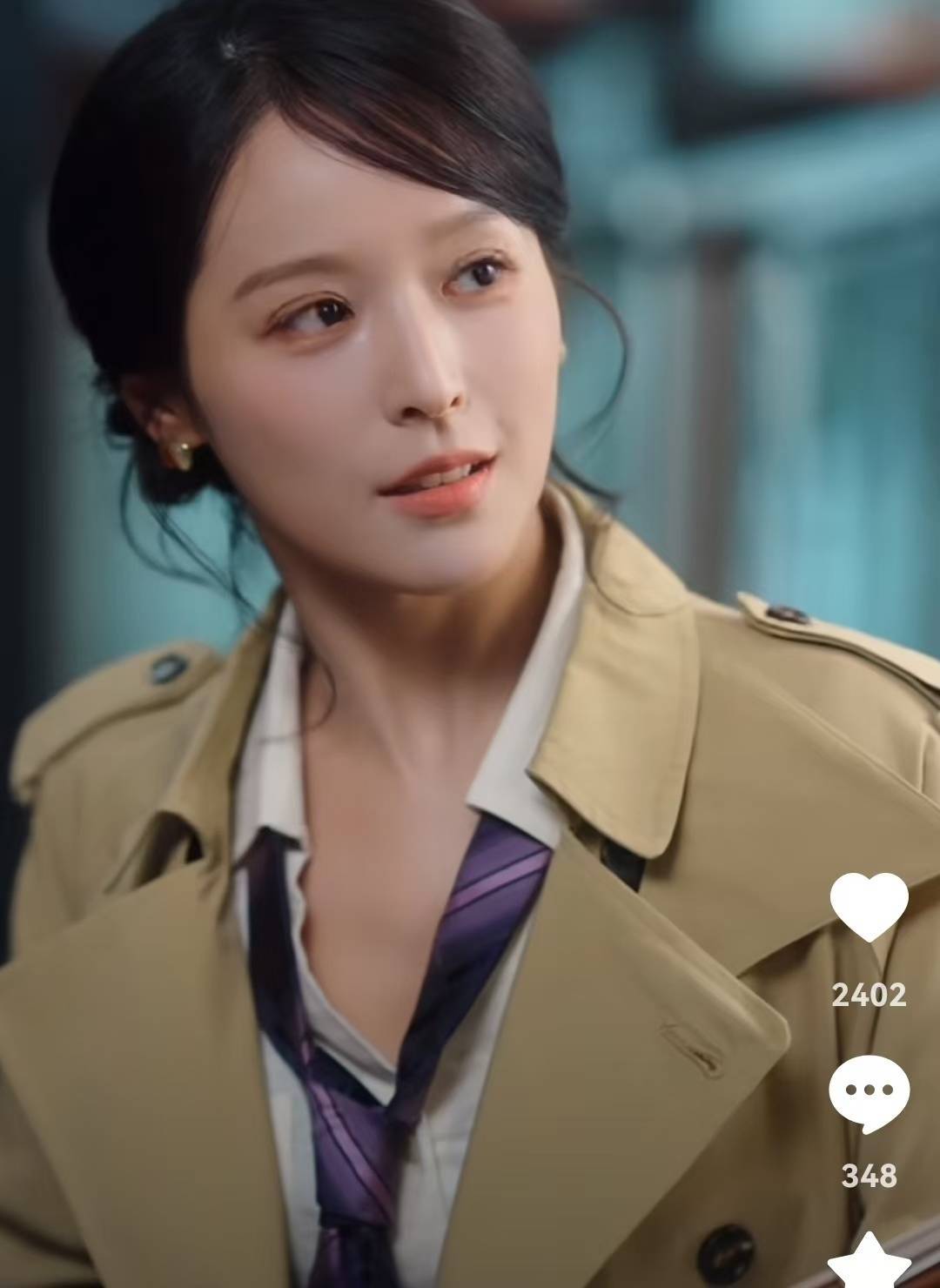This screenshot has width=940, height=1288.
Task: Like this video with the heart icon
Action: pyautogui.click(x=869, y=907)
